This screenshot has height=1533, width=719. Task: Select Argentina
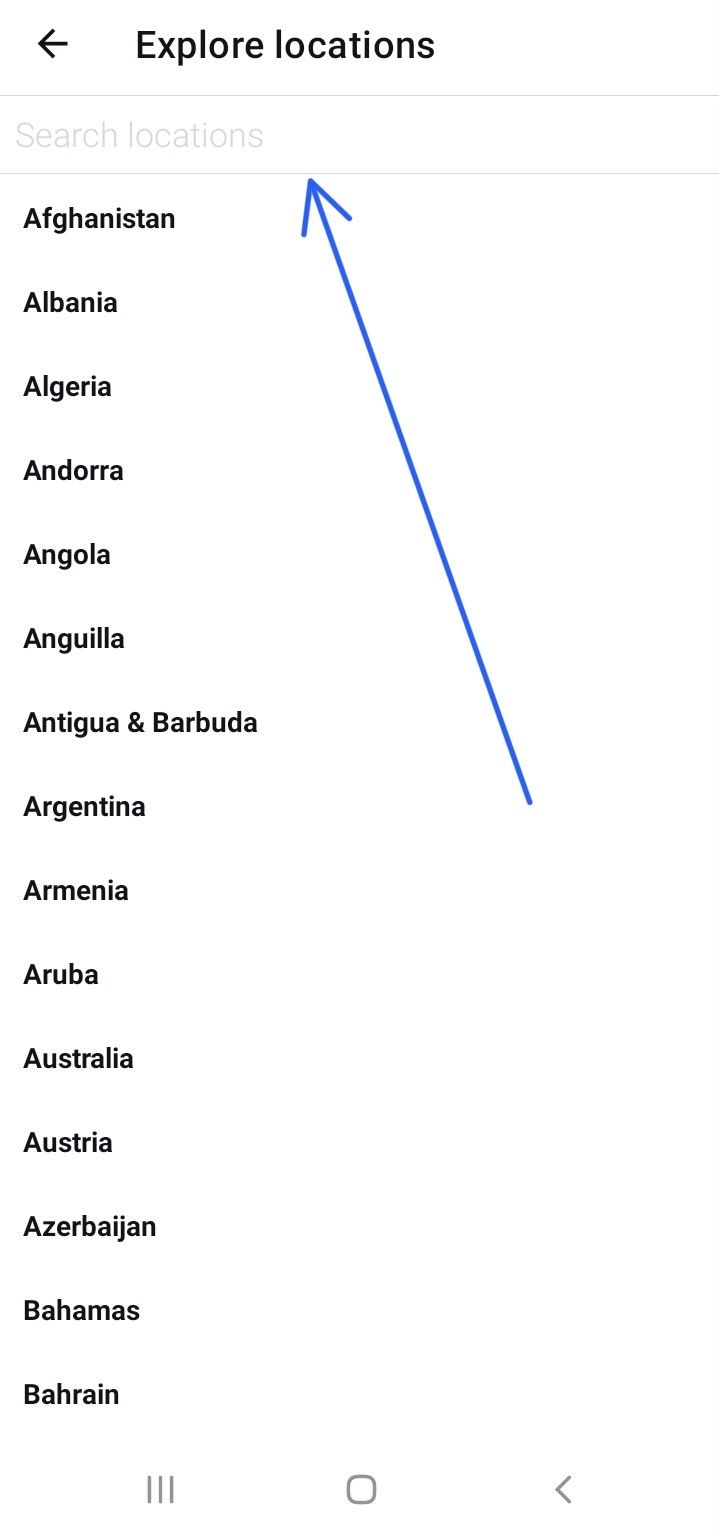(x=85, y=807)
